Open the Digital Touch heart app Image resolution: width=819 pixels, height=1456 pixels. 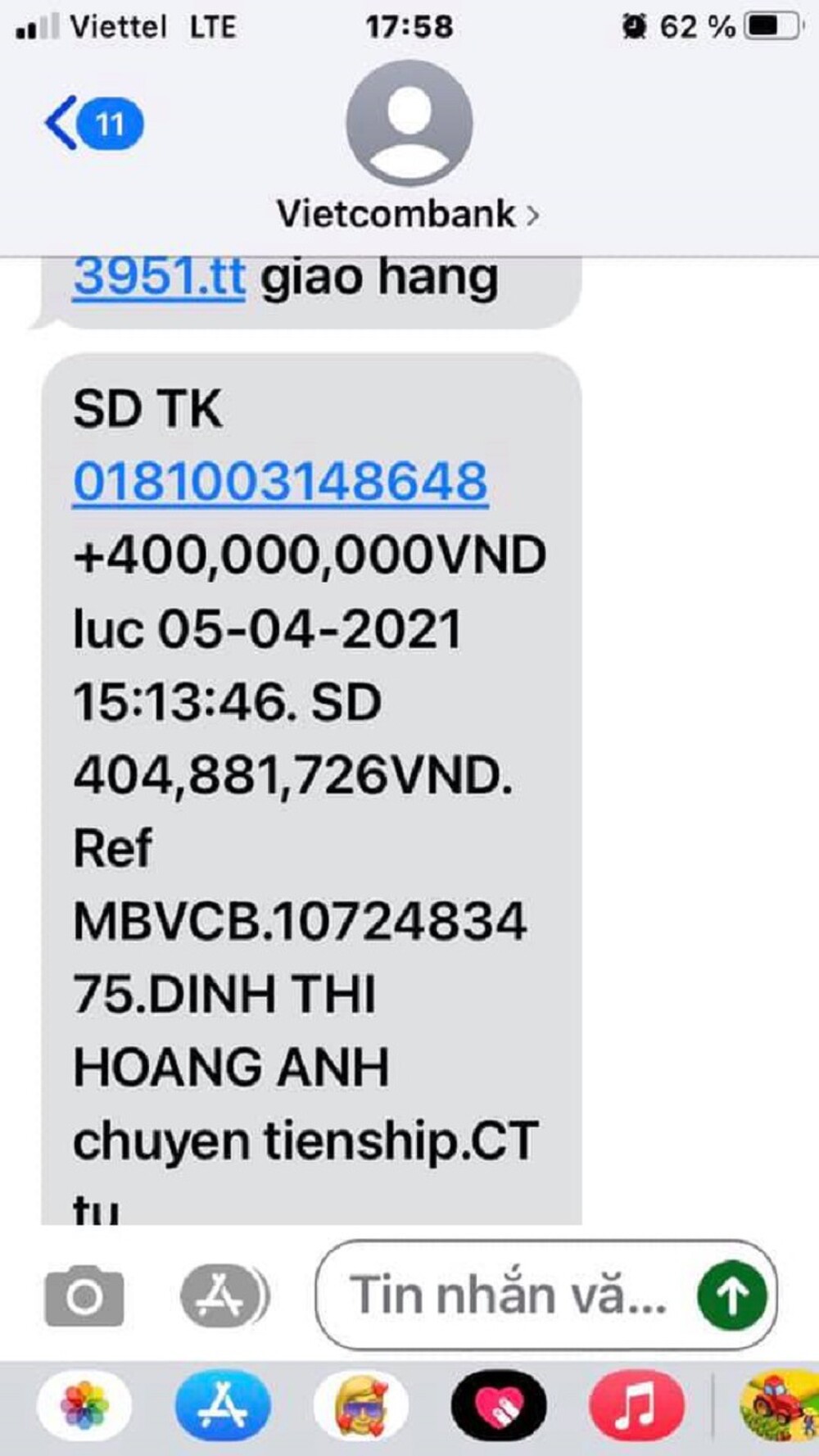click(x=499, y=1406)
